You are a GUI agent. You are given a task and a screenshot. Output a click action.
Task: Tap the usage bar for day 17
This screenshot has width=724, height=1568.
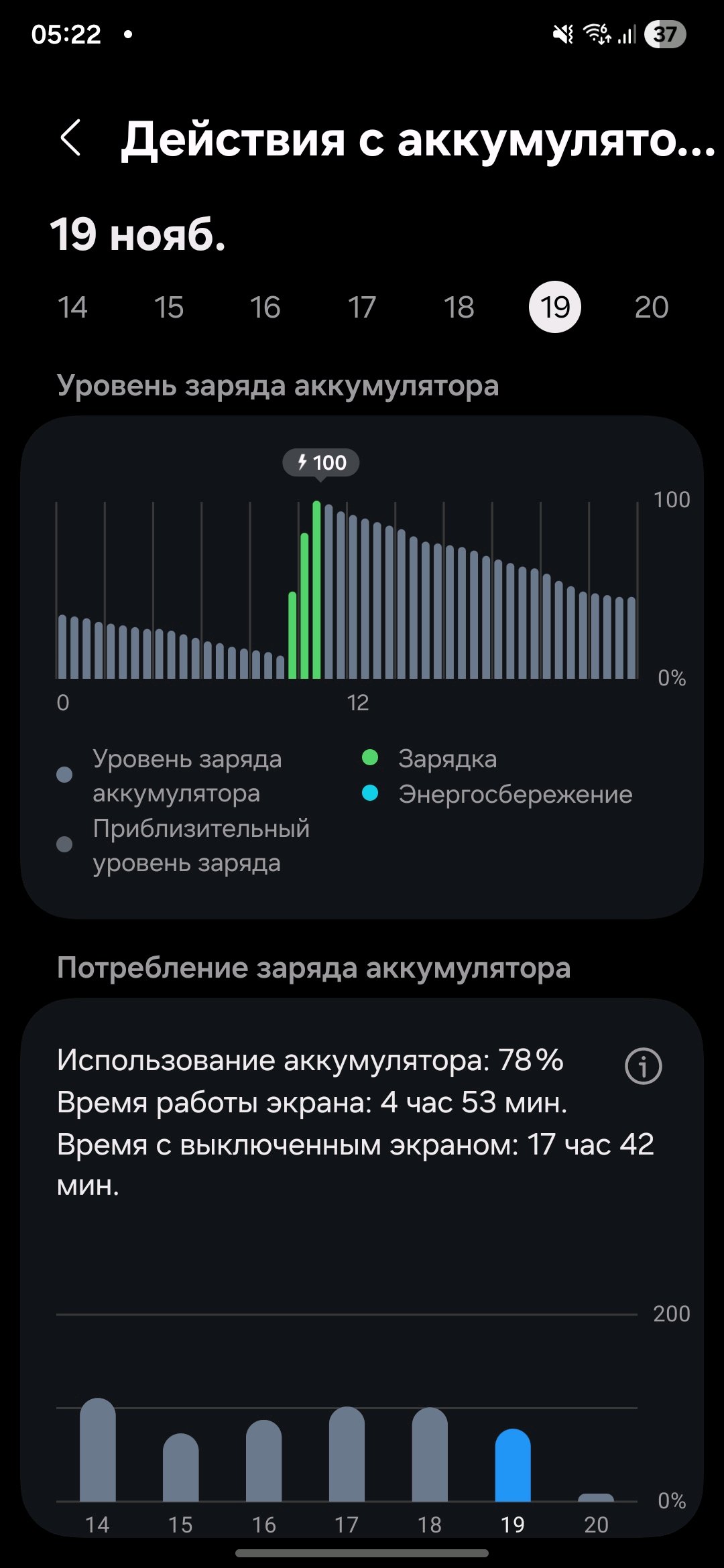coord(347,1454)
